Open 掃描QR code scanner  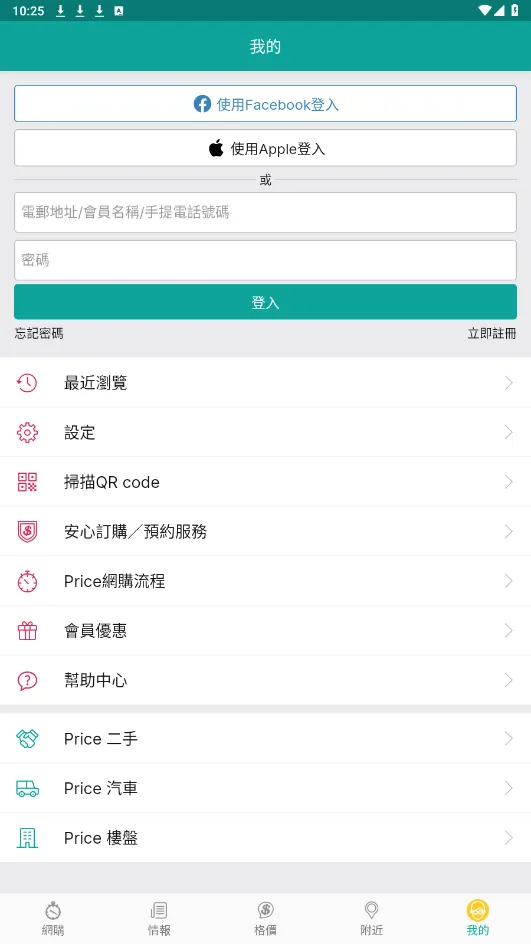(266, 482)
